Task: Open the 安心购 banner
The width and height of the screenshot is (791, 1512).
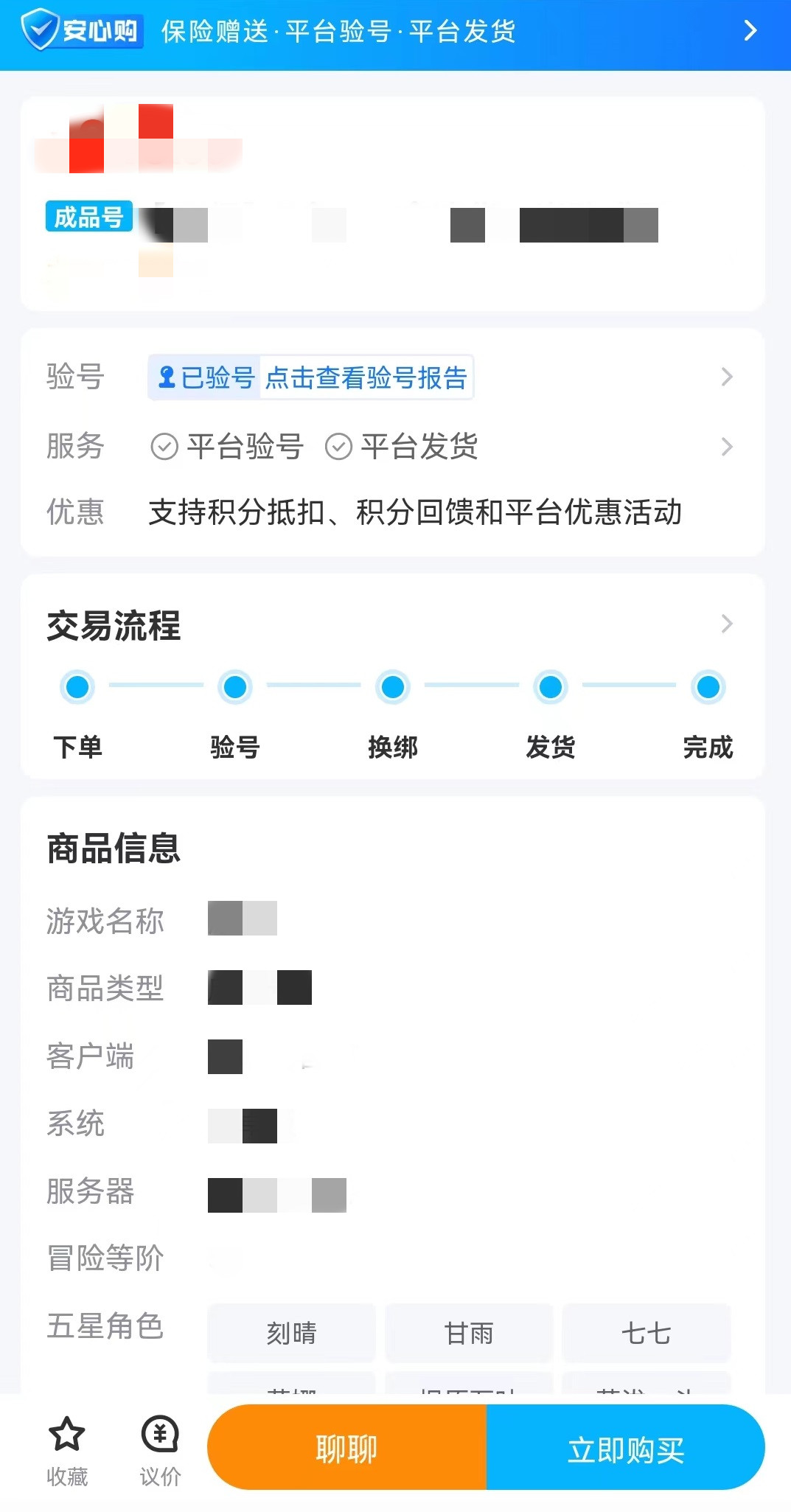Action: coord(395,32)
